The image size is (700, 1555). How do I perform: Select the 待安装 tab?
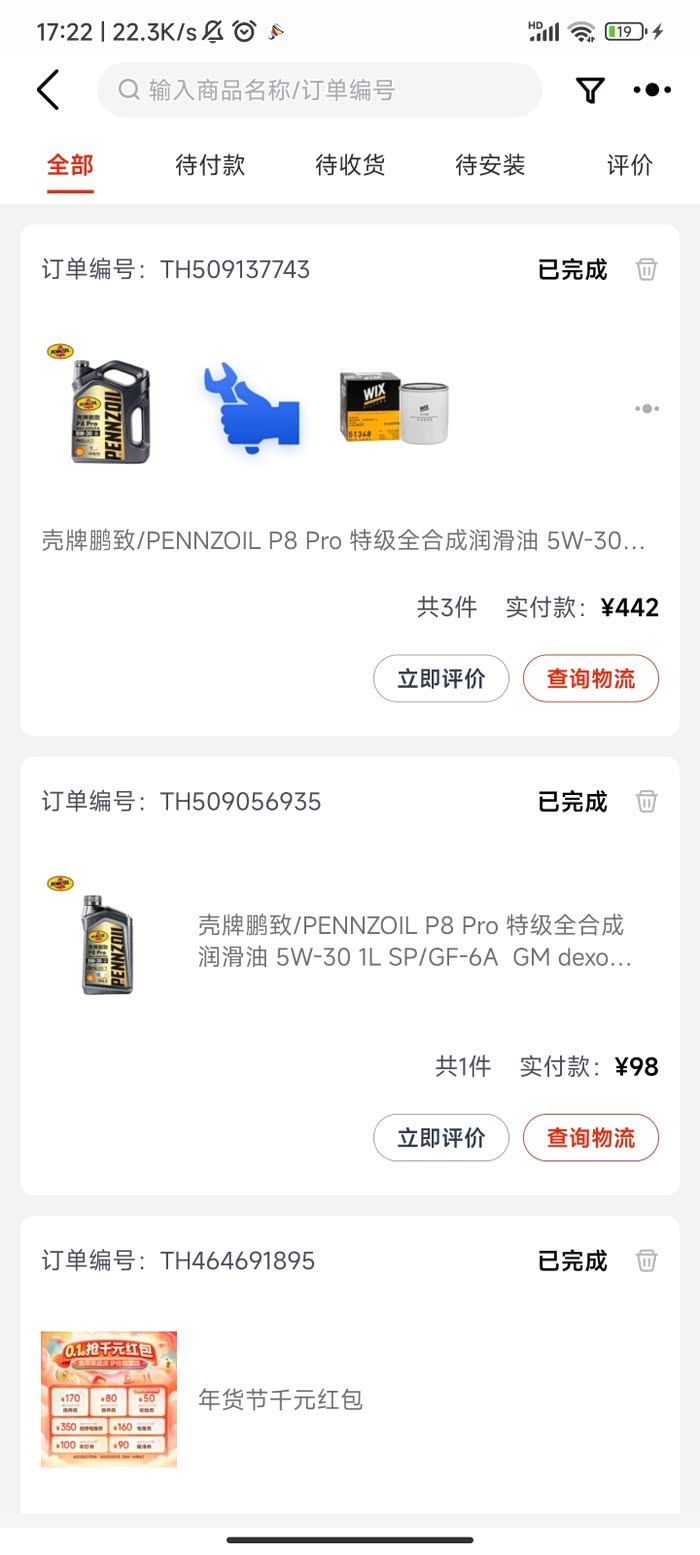(490, 165)
